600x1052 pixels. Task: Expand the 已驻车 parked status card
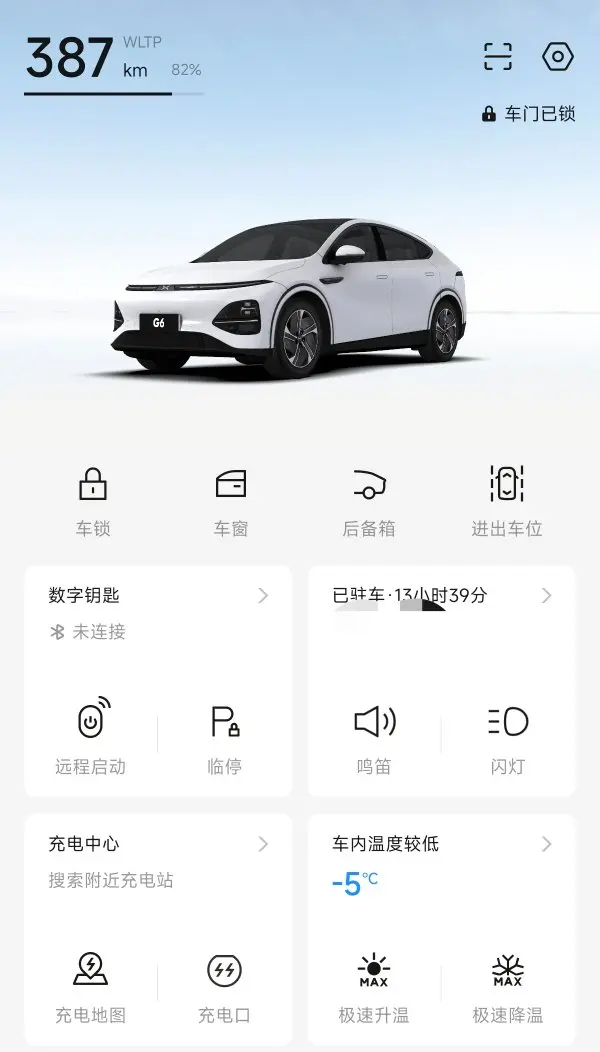coord(442,596)
